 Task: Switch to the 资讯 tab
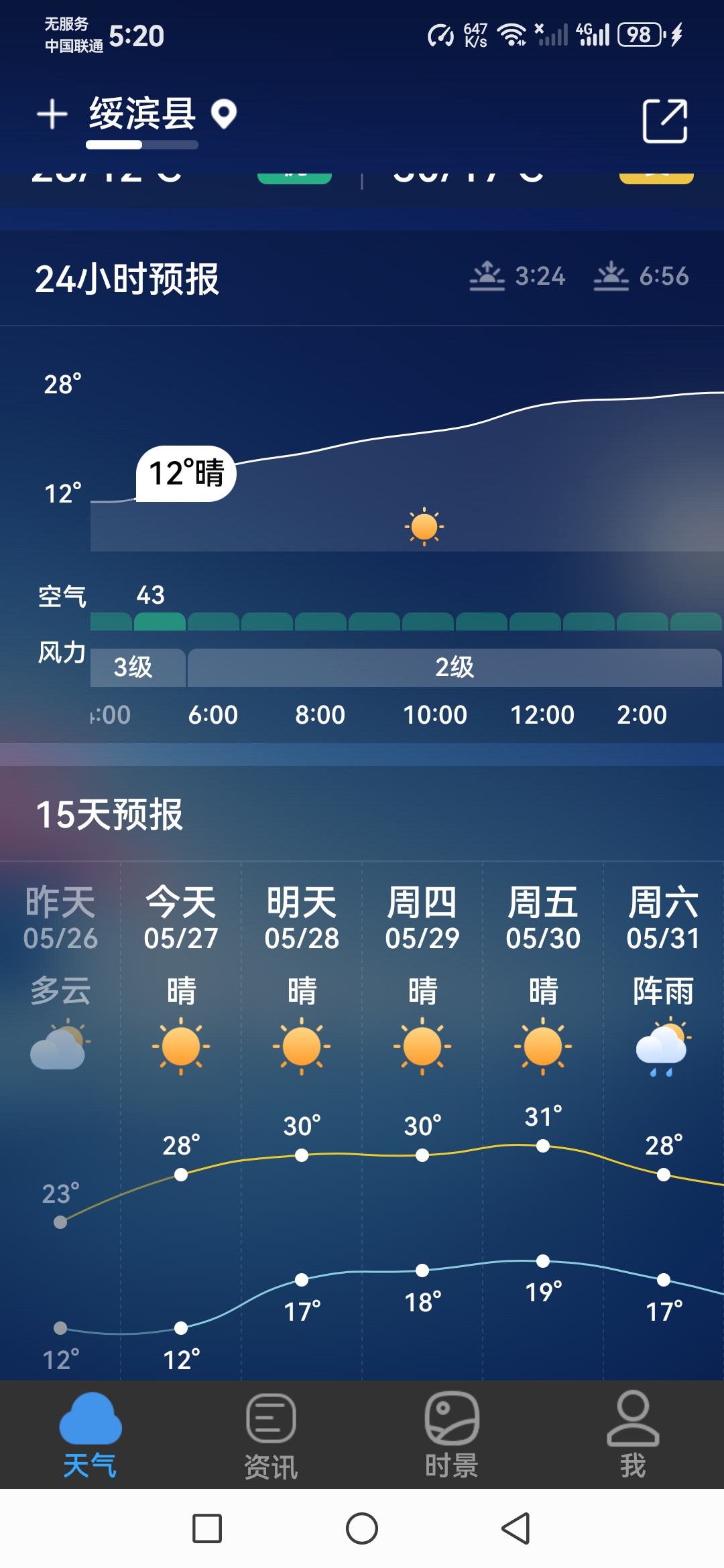point(271,1435)
